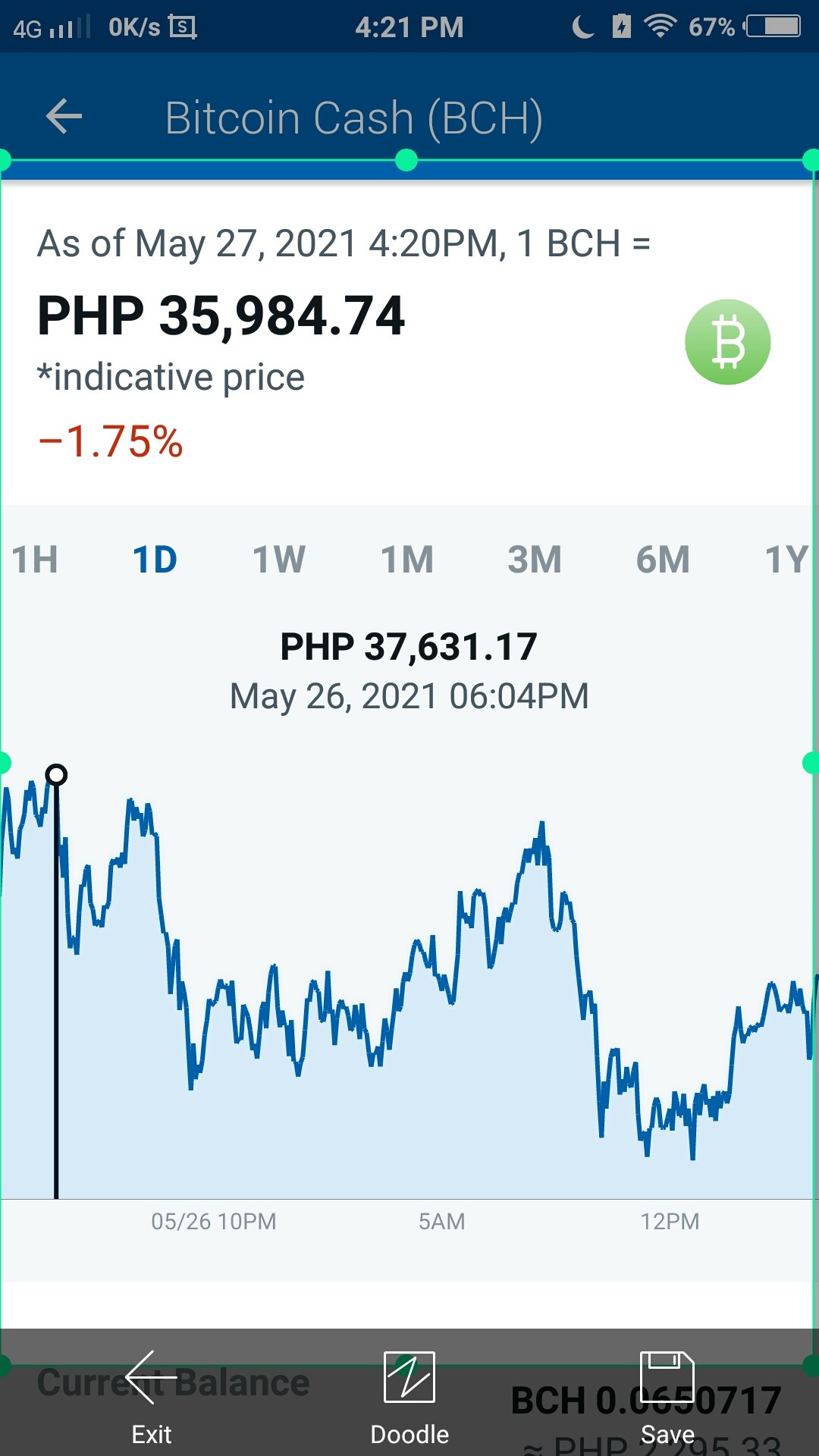This screenshot has height=1456, width=819.
Task: Switch chart to 1W range
Action: [x=279, y=560]
